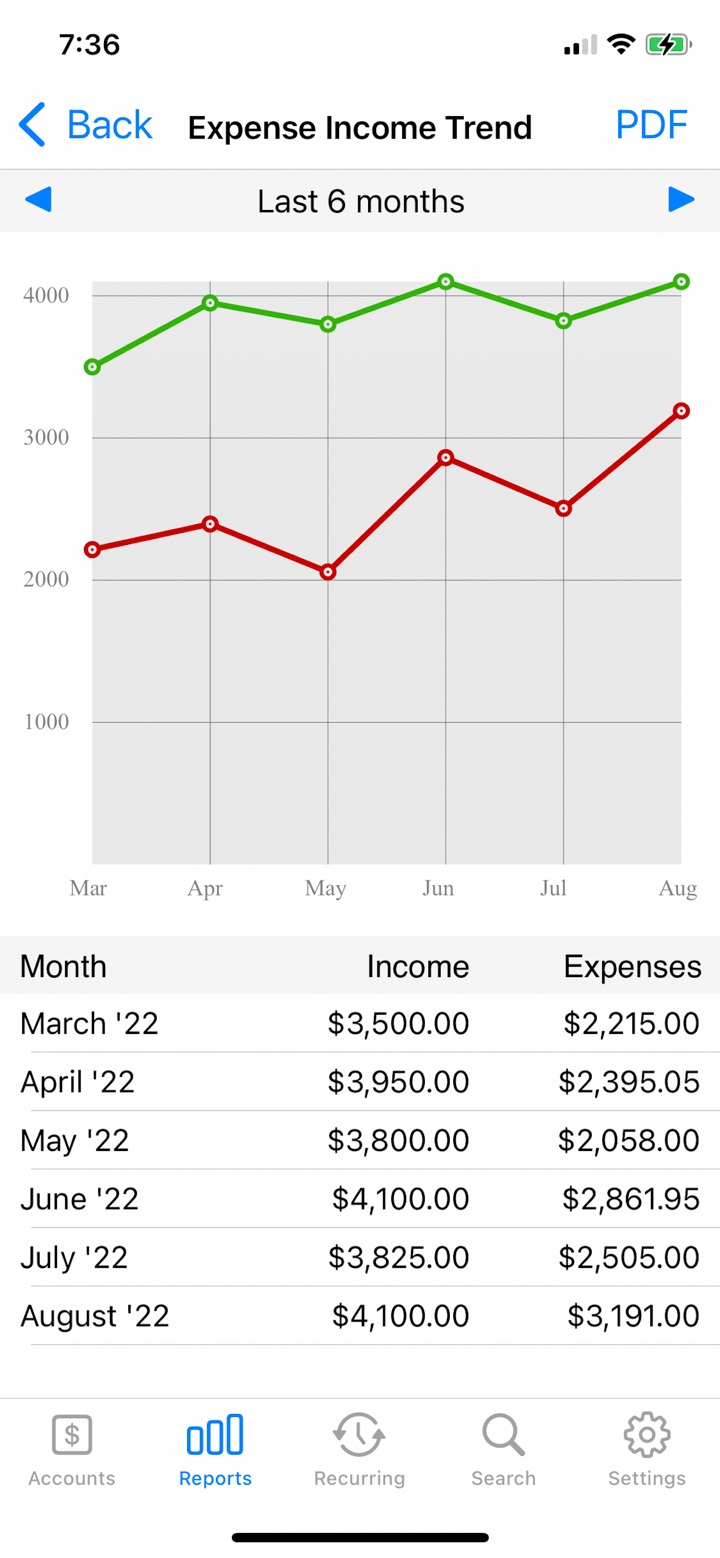Viewport: 720px width, 1558px height.
Task: Switch to the Reports tab
Action: 214,1450
